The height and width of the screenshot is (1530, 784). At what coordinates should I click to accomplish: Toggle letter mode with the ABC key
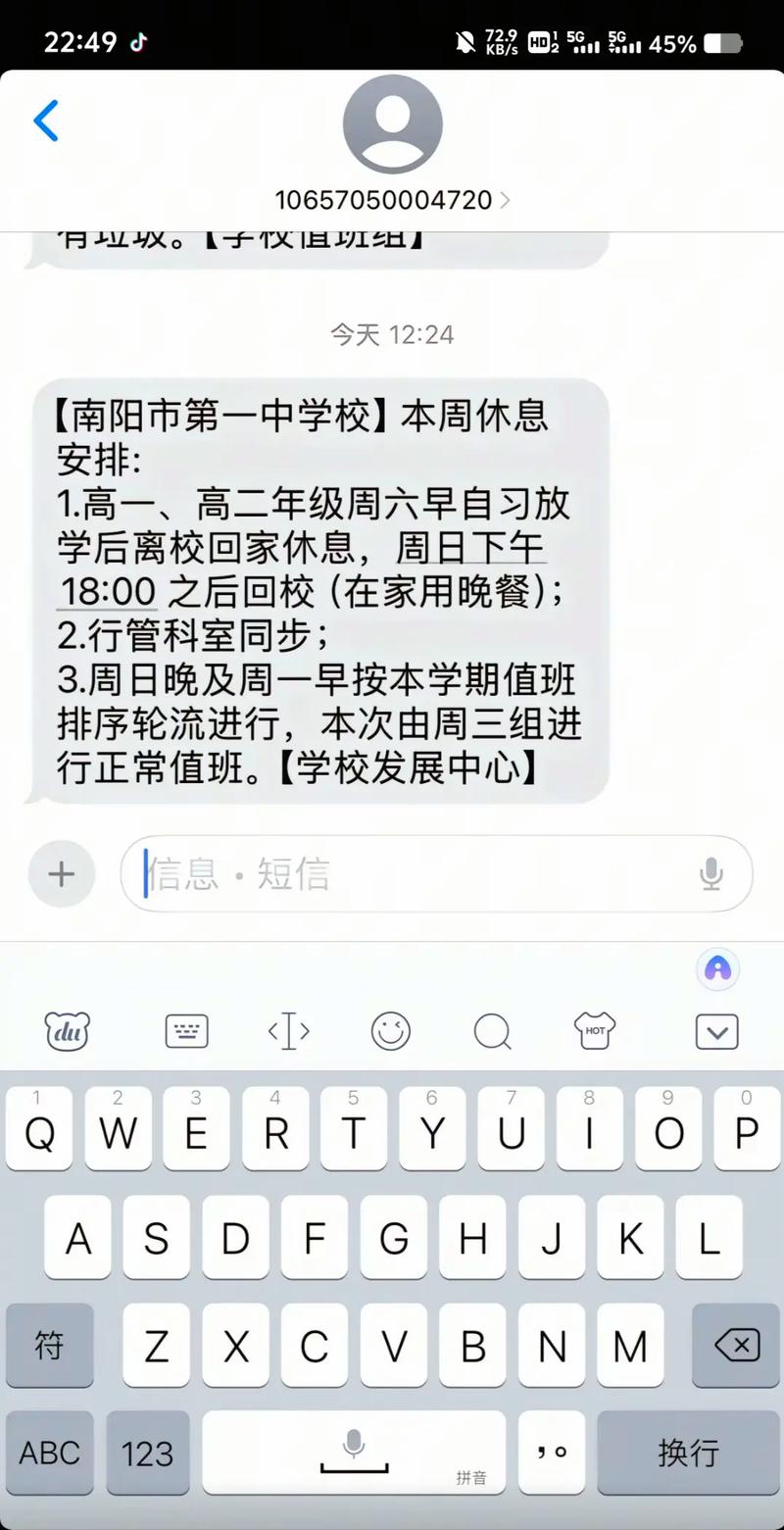pyautogui.click(x=49, y=1453)
